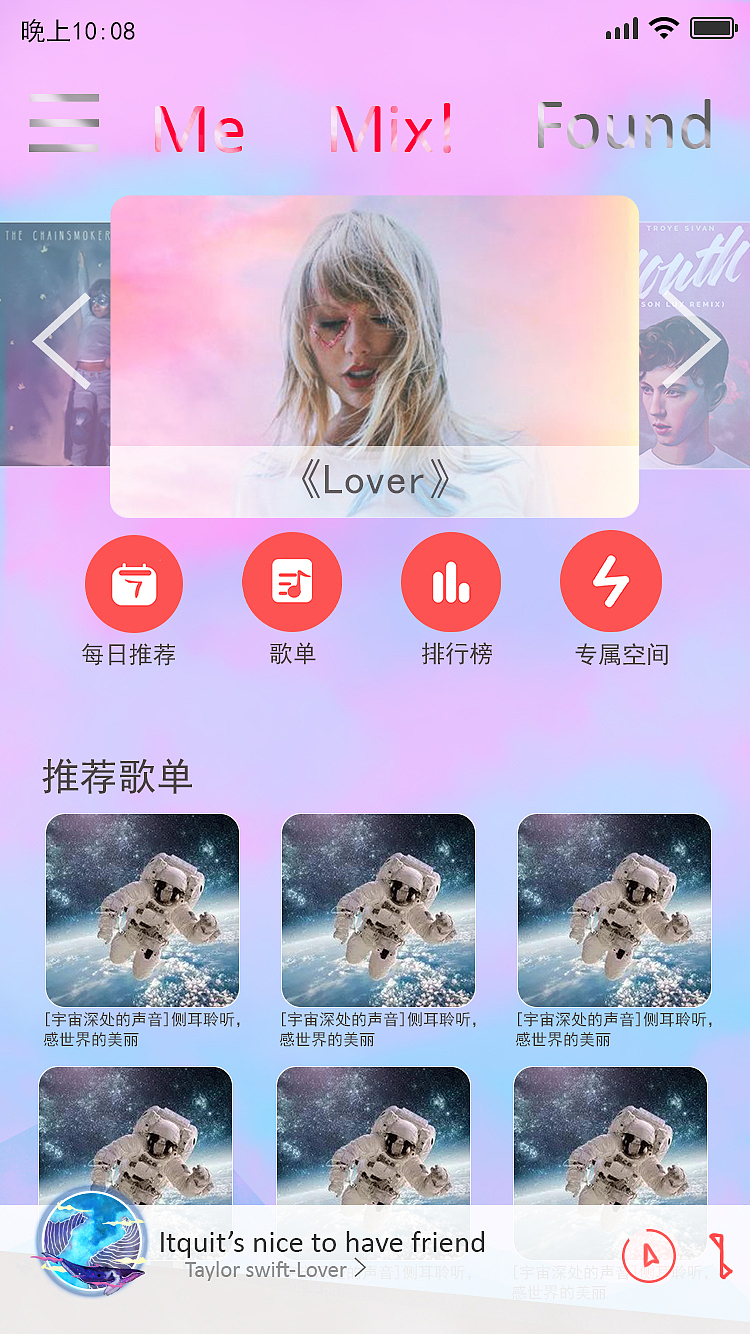Viewport: 750px width, 1334px height.
Task: Enter 专属空间
Action: click(610, 583)
